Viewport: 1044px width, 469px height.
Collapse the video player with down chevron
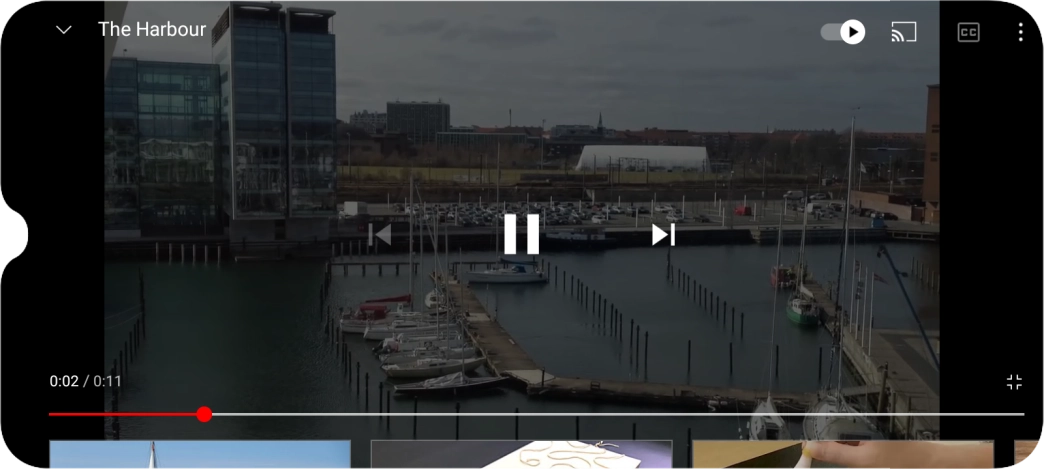tap(64, 30)
